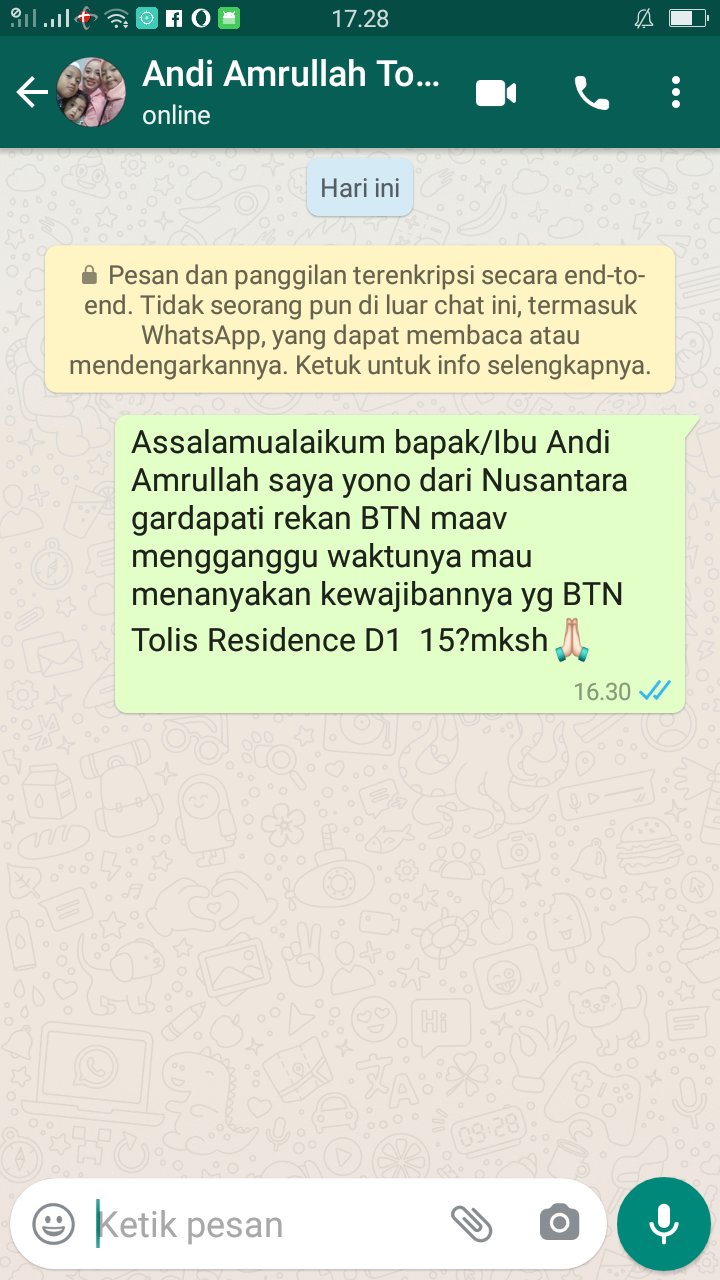
Task: Focus the Ketik pesan message field
Action: (x=260, y=1224)
